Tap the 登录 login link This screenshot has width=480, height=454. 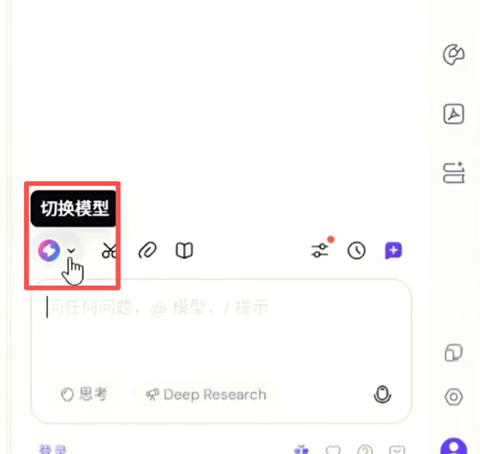pyautogui.click(x=53, y=449)
